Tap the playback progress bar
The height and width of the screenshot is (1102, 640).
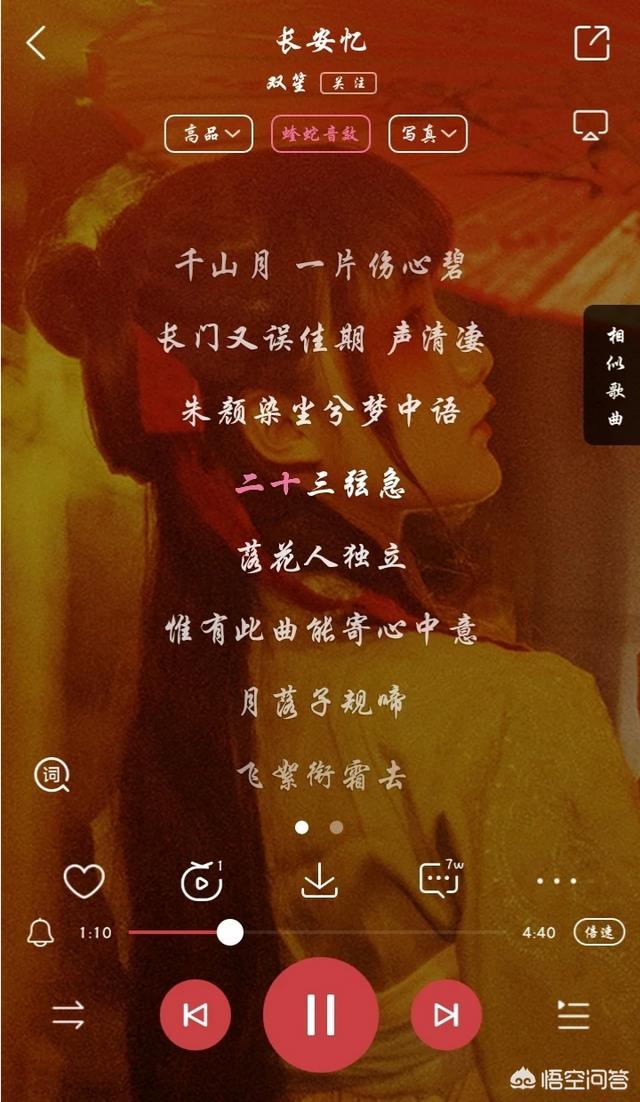click(x=318, y=933)
